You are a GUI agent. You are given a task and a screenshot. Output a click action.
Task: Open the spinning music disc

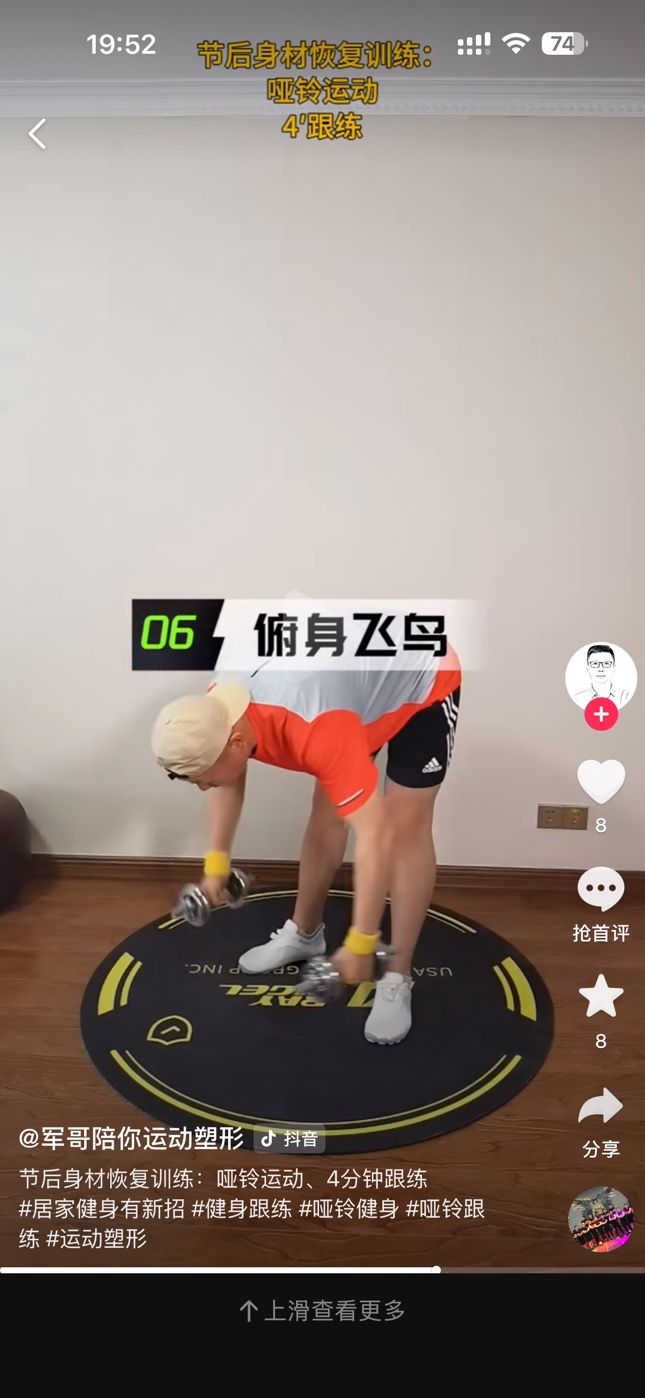click(600, 1219)
